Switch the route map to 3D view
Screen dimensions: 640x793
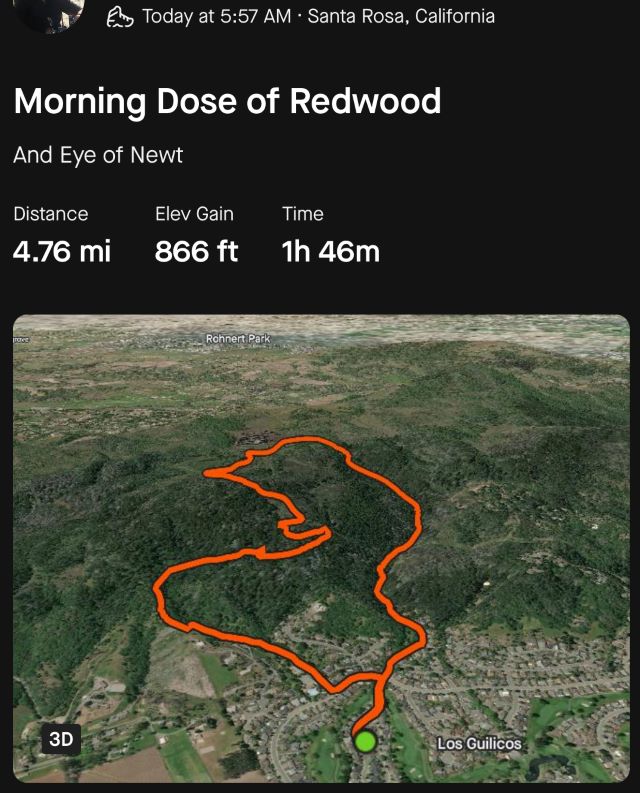tap(61, 740)
